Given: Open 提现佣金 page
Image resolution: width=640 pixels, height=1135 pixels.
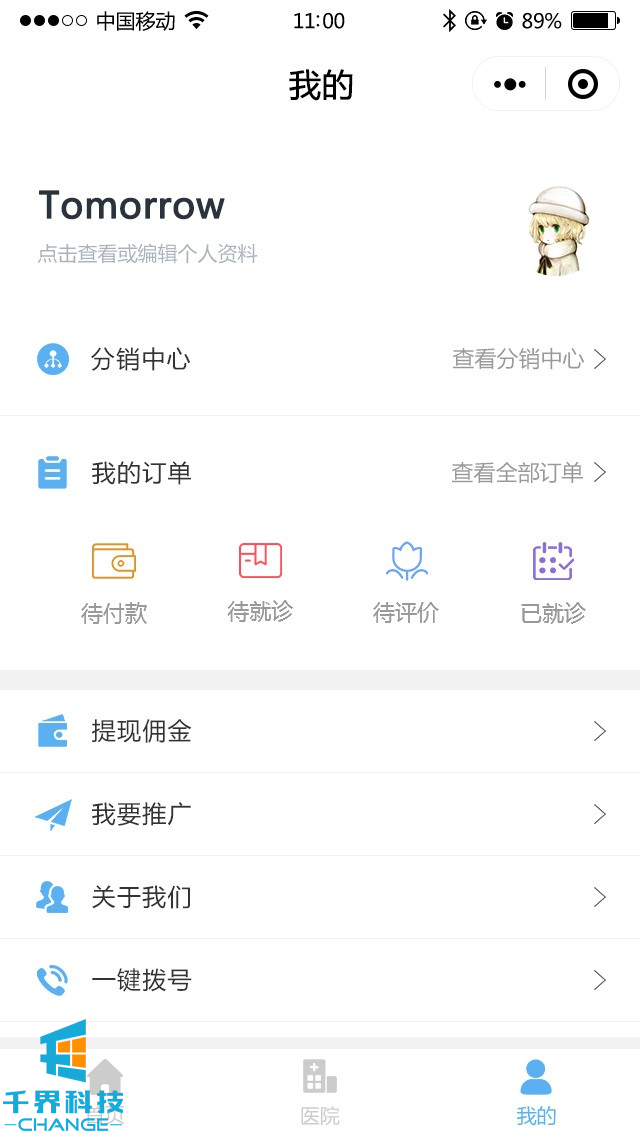Looking at the screenshot, I should (x=320, y=732).
